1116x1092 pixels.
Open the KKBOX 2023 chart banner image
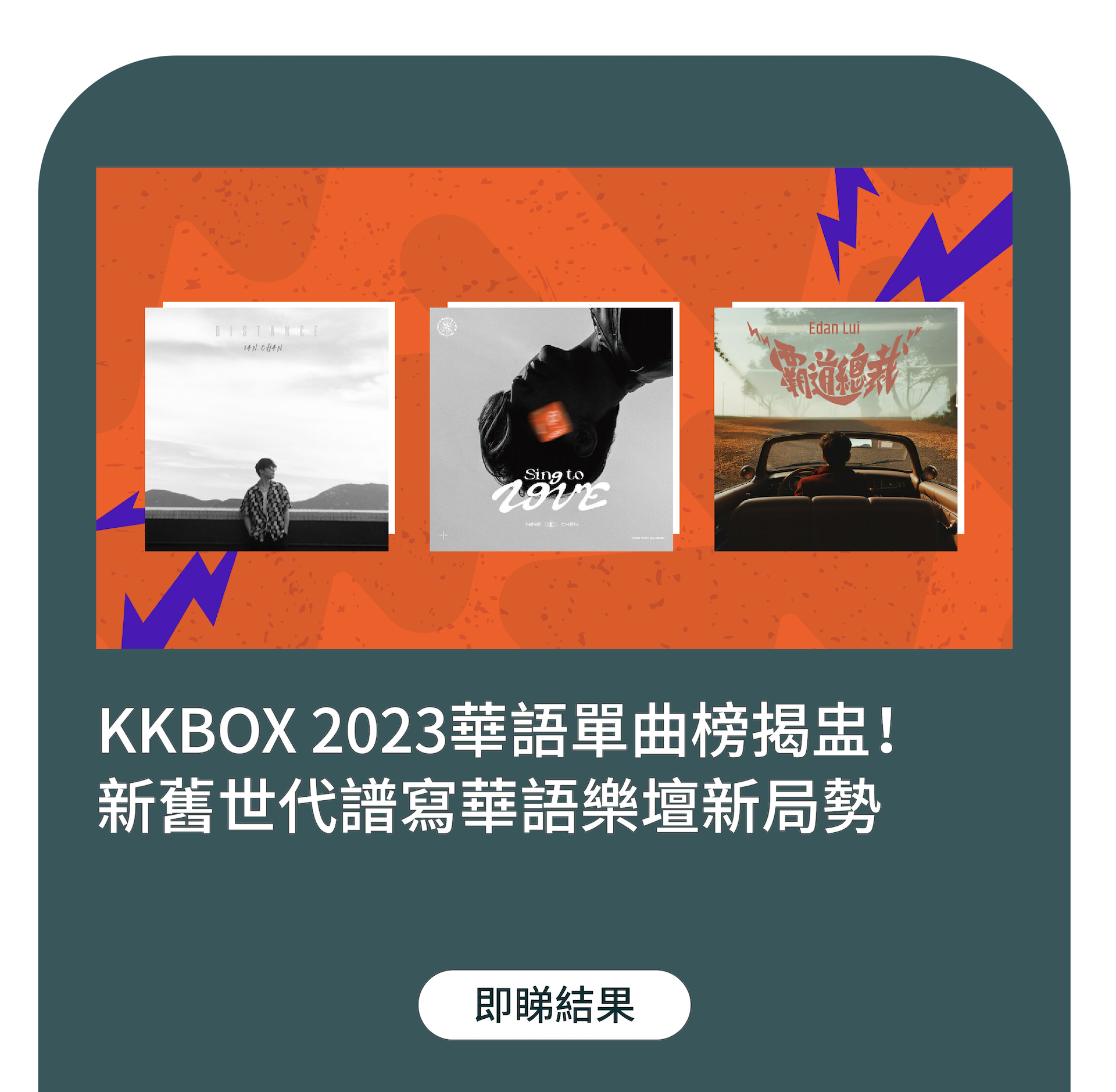pos(554,408)
